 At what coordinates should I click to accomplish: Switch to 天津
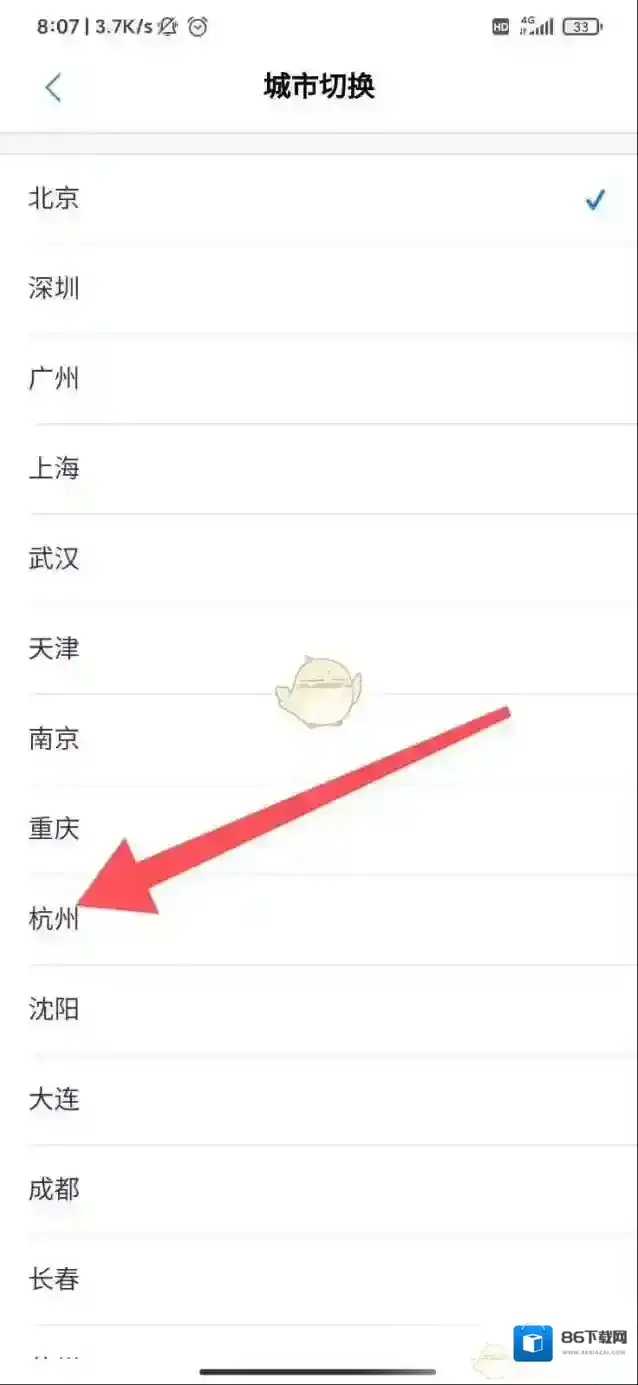(54, 649)
